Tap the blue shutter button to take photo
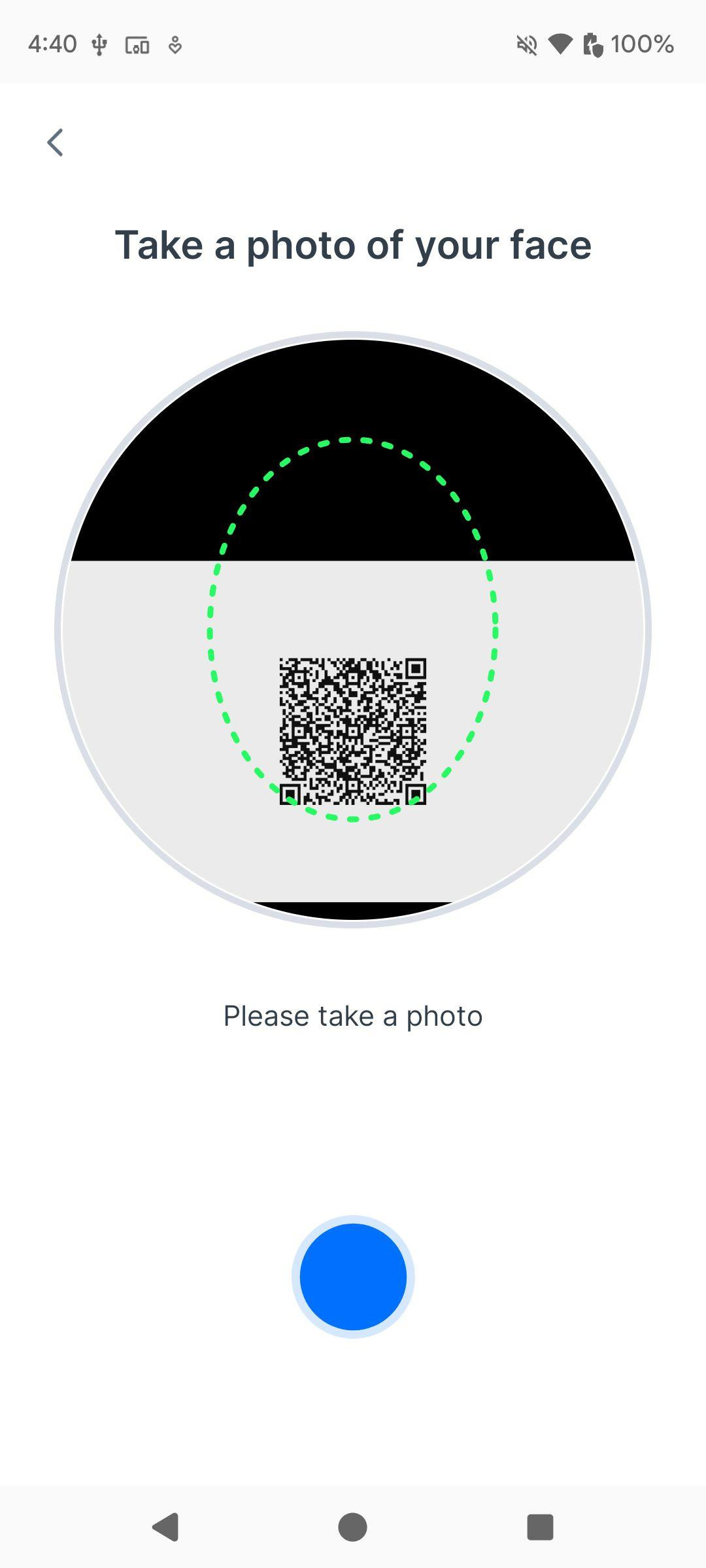This screenshot has width=706, height=1568. point(353,1277)
